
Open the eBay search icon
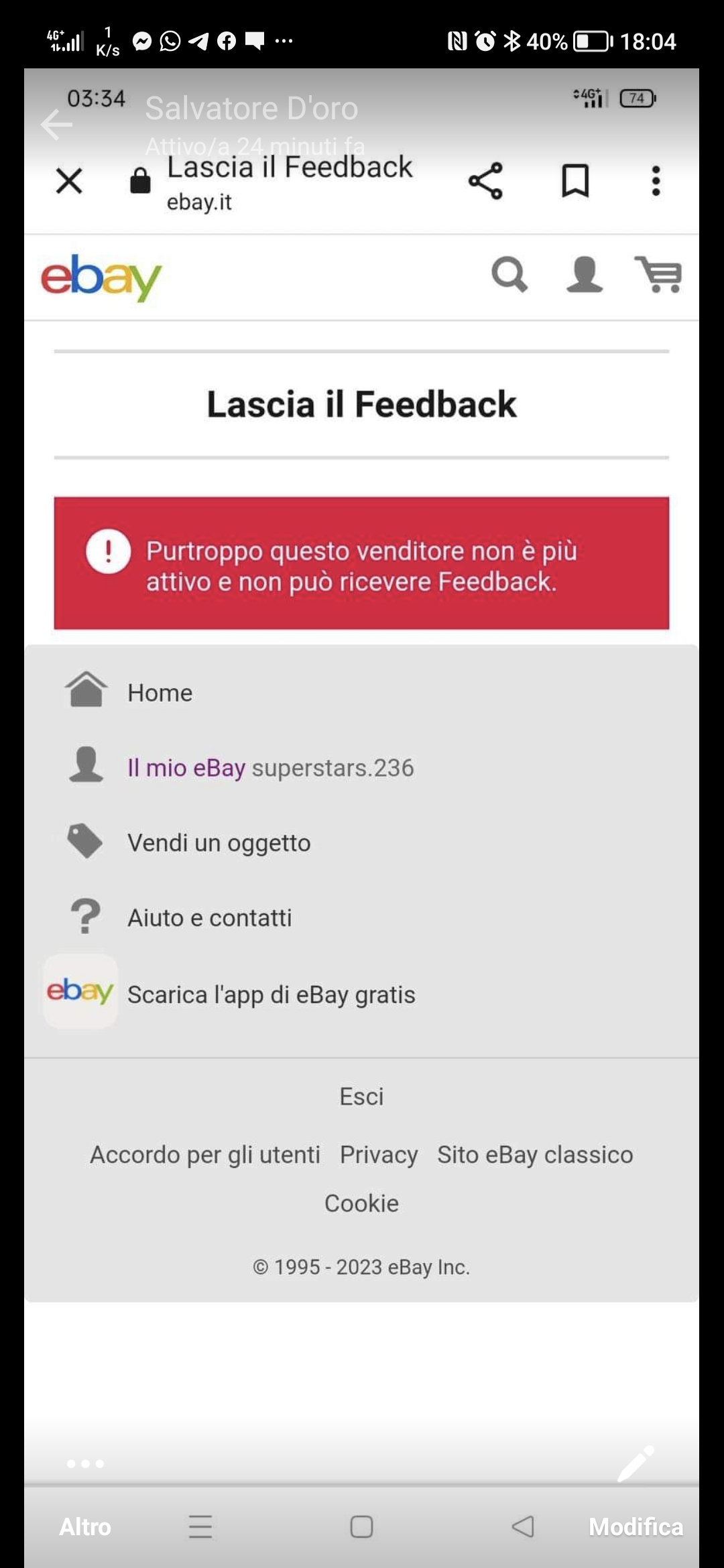click(509, 275)
